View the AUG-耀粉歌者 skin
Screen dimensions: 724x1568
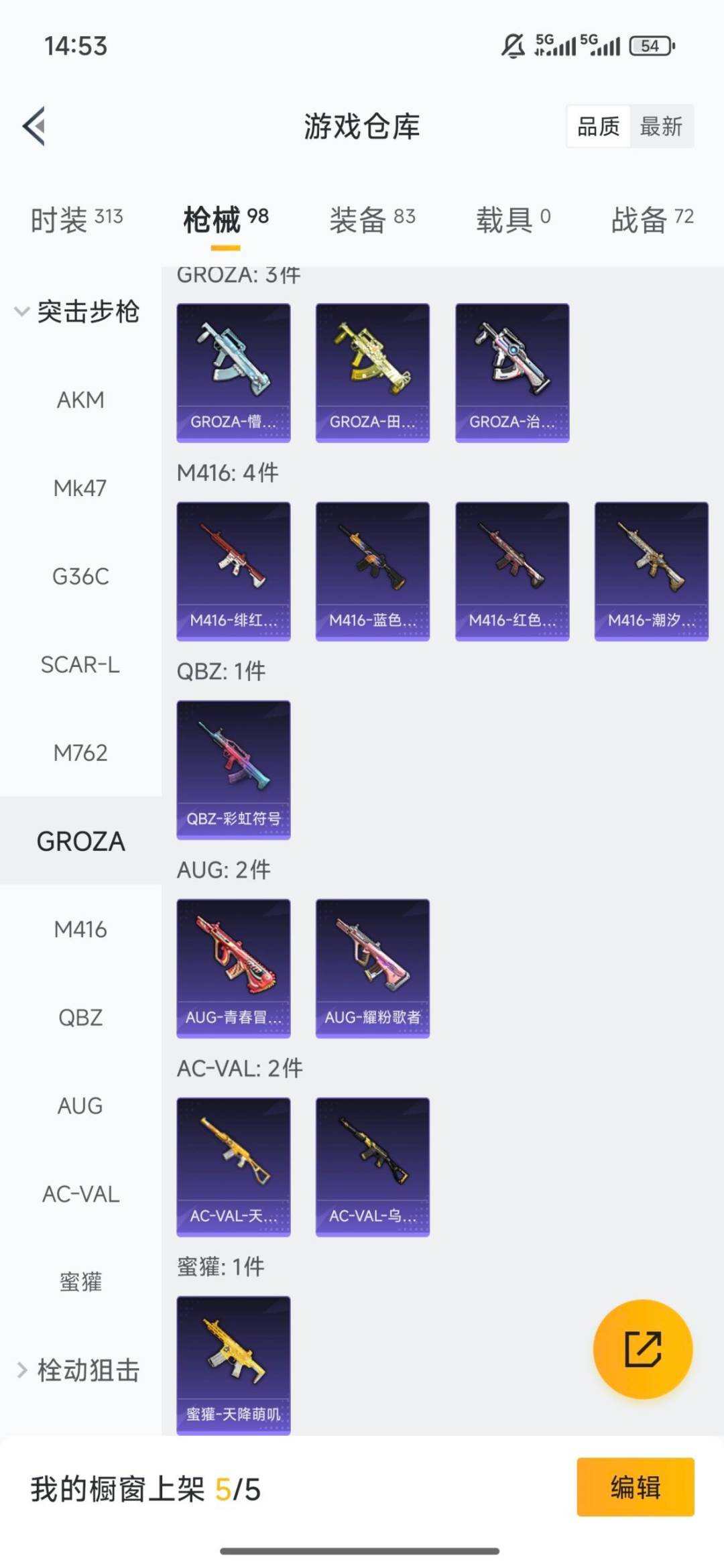coord(373,967)
